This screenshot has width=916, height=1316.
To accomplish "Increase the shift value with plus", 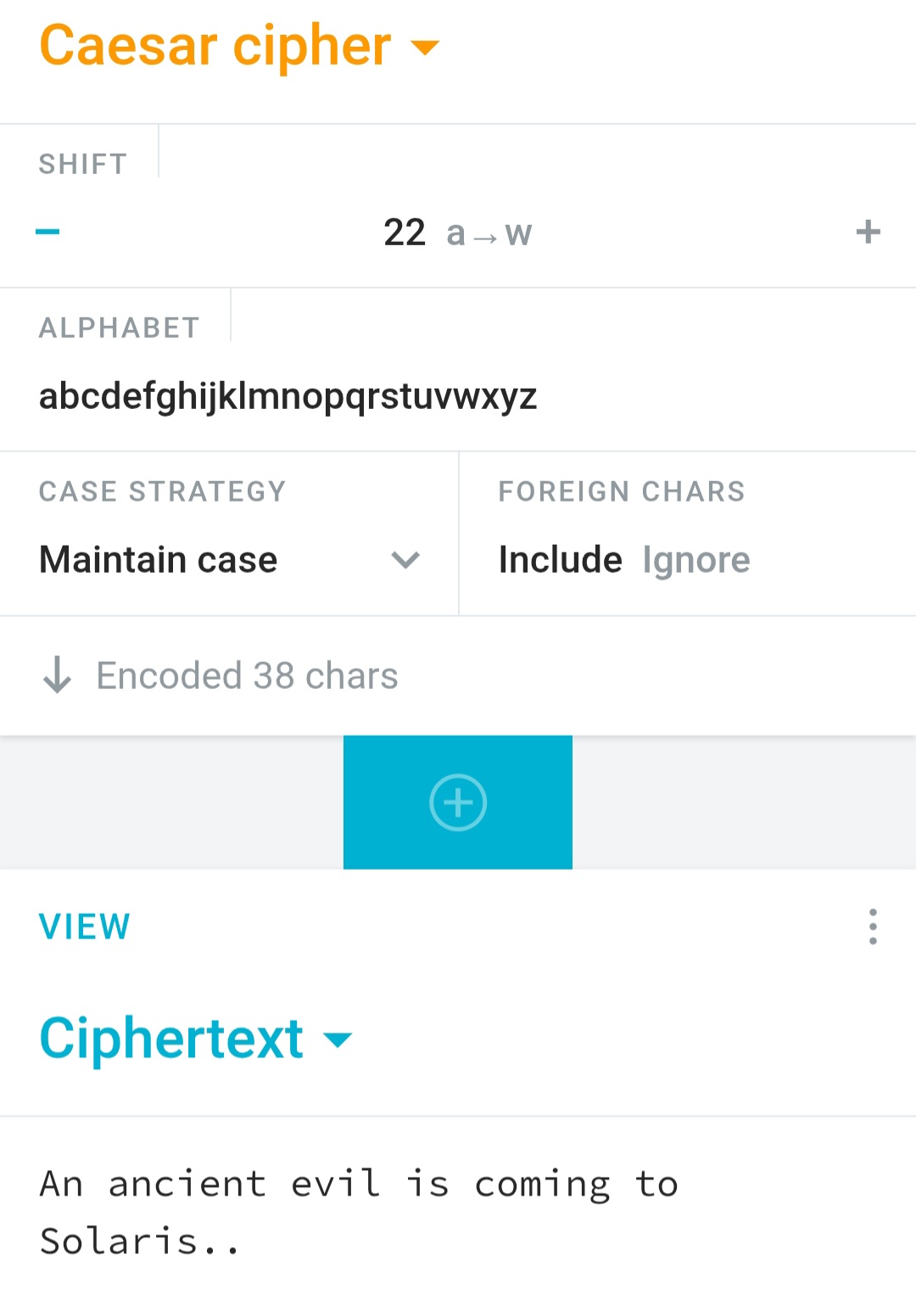I will [x=868, y=232].
